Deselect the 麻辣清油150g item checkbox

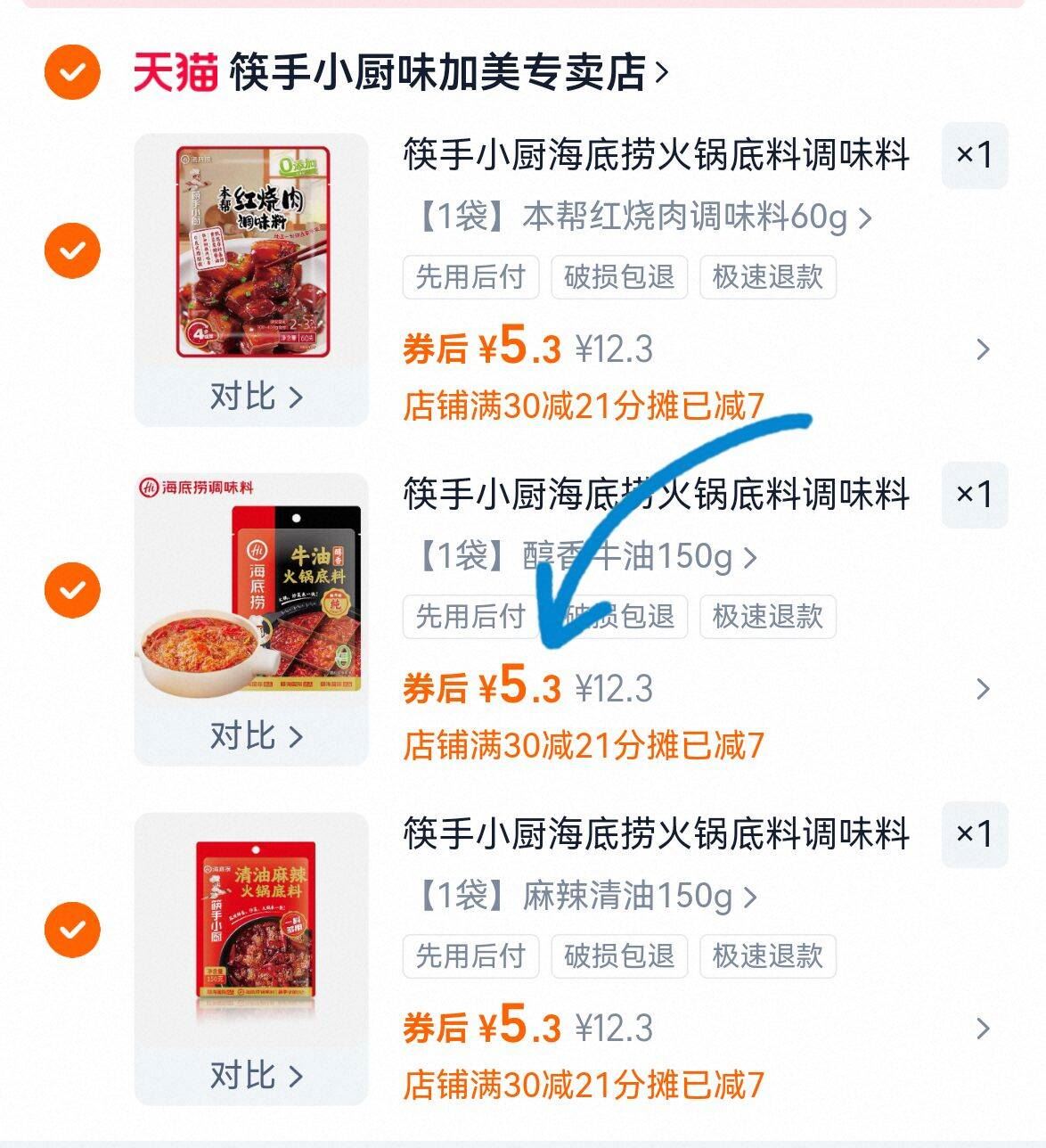(x=72, y=930)
